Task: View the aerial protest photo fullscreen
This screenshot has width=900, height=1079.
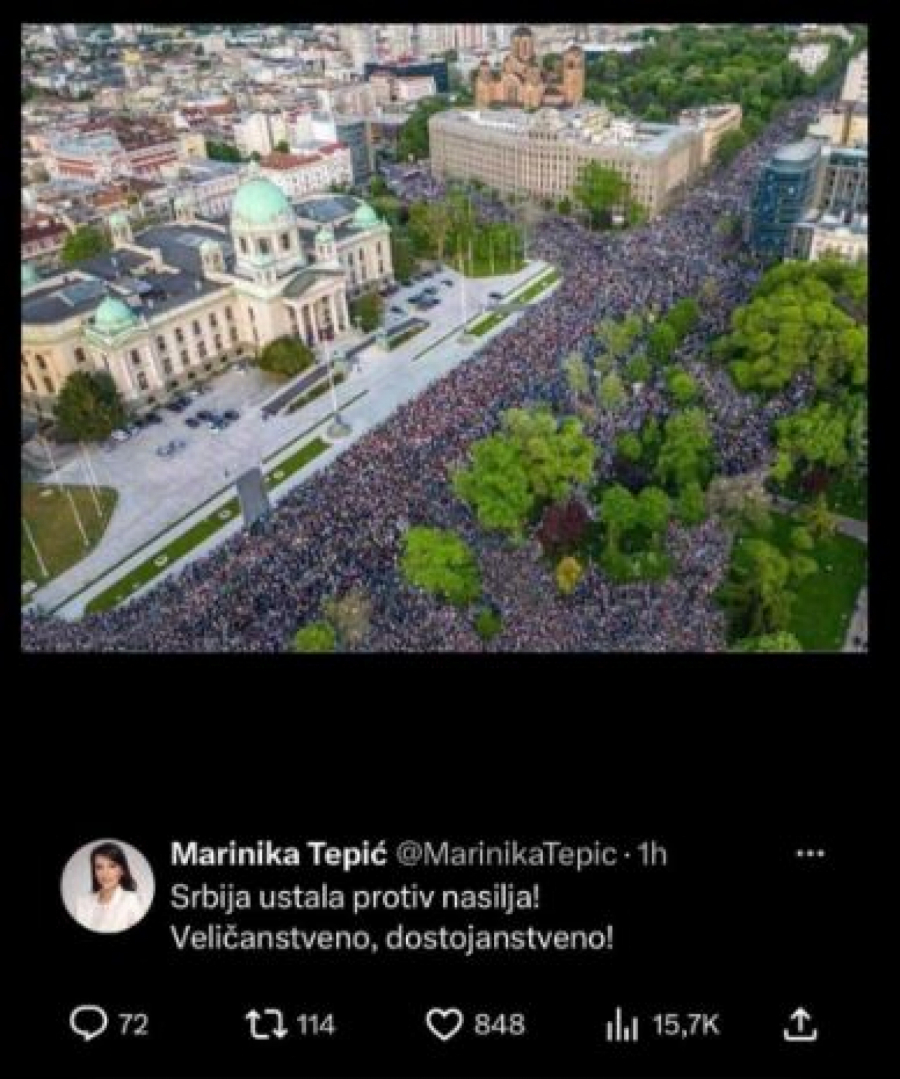Action: pos(444,338)
